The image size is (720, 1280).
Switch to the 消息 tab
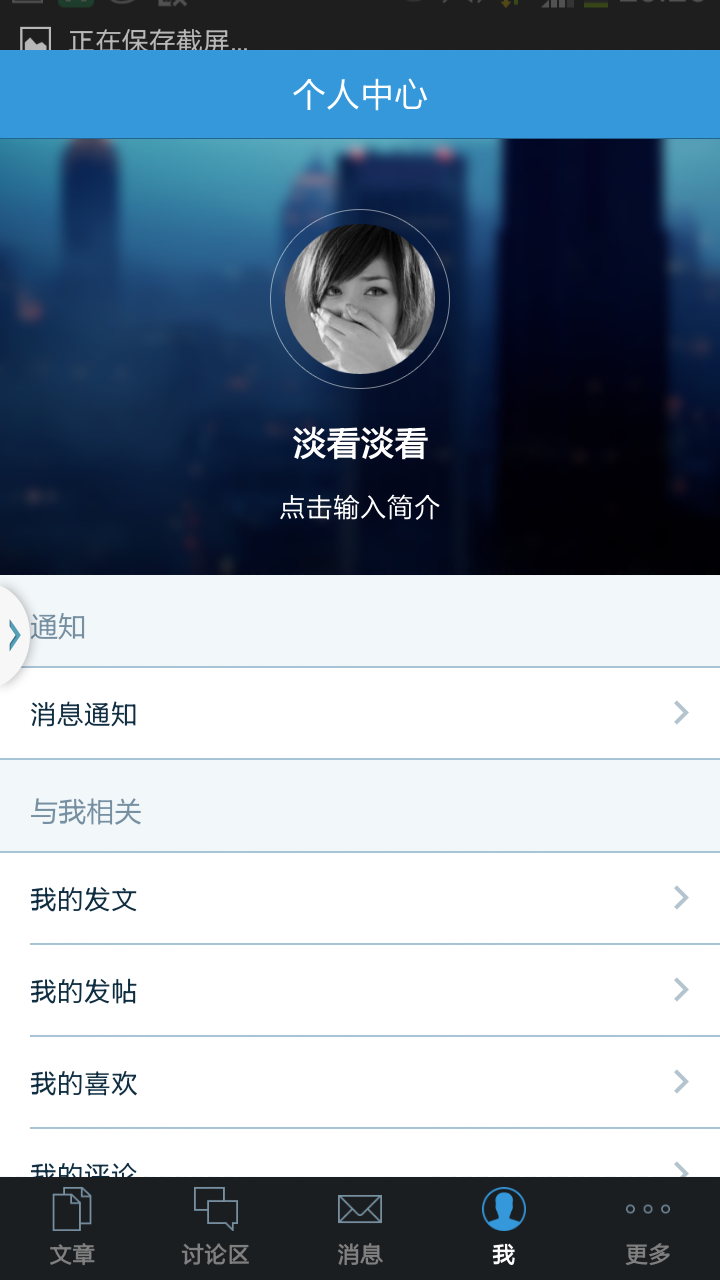(360, 1228)
